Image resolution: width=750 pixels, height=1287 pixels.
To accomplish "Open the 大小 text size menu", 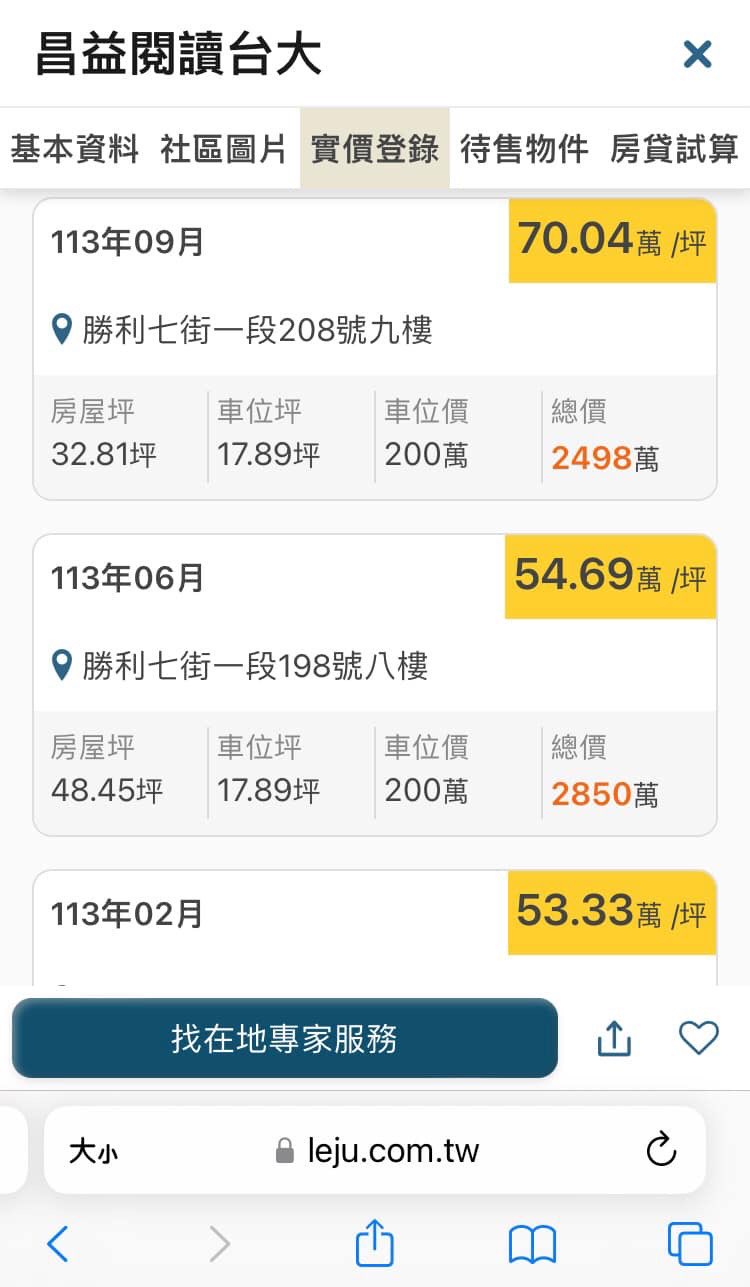I will (93, 1151).
